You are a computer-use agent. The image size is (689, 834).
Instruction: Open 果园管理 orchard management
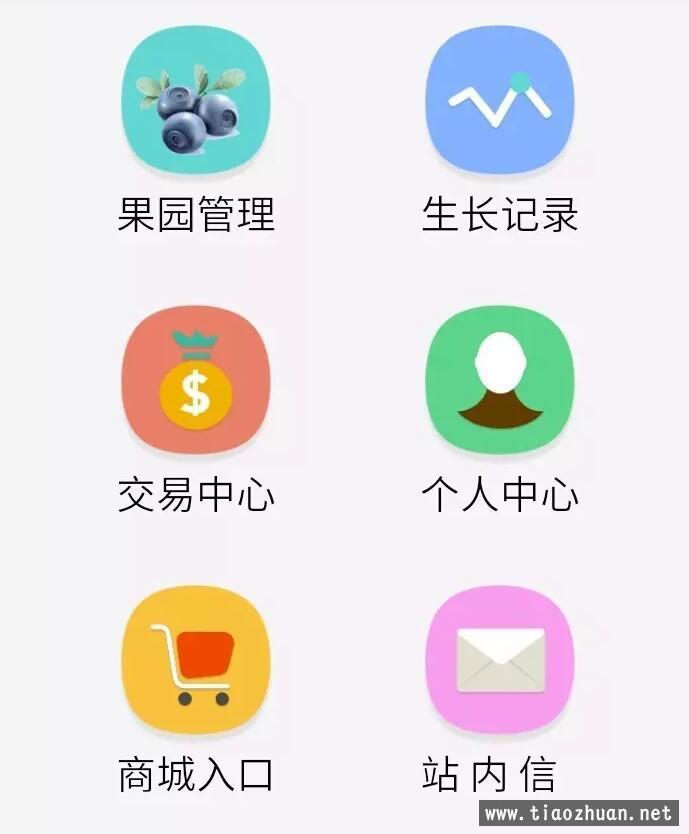point(196,100)
